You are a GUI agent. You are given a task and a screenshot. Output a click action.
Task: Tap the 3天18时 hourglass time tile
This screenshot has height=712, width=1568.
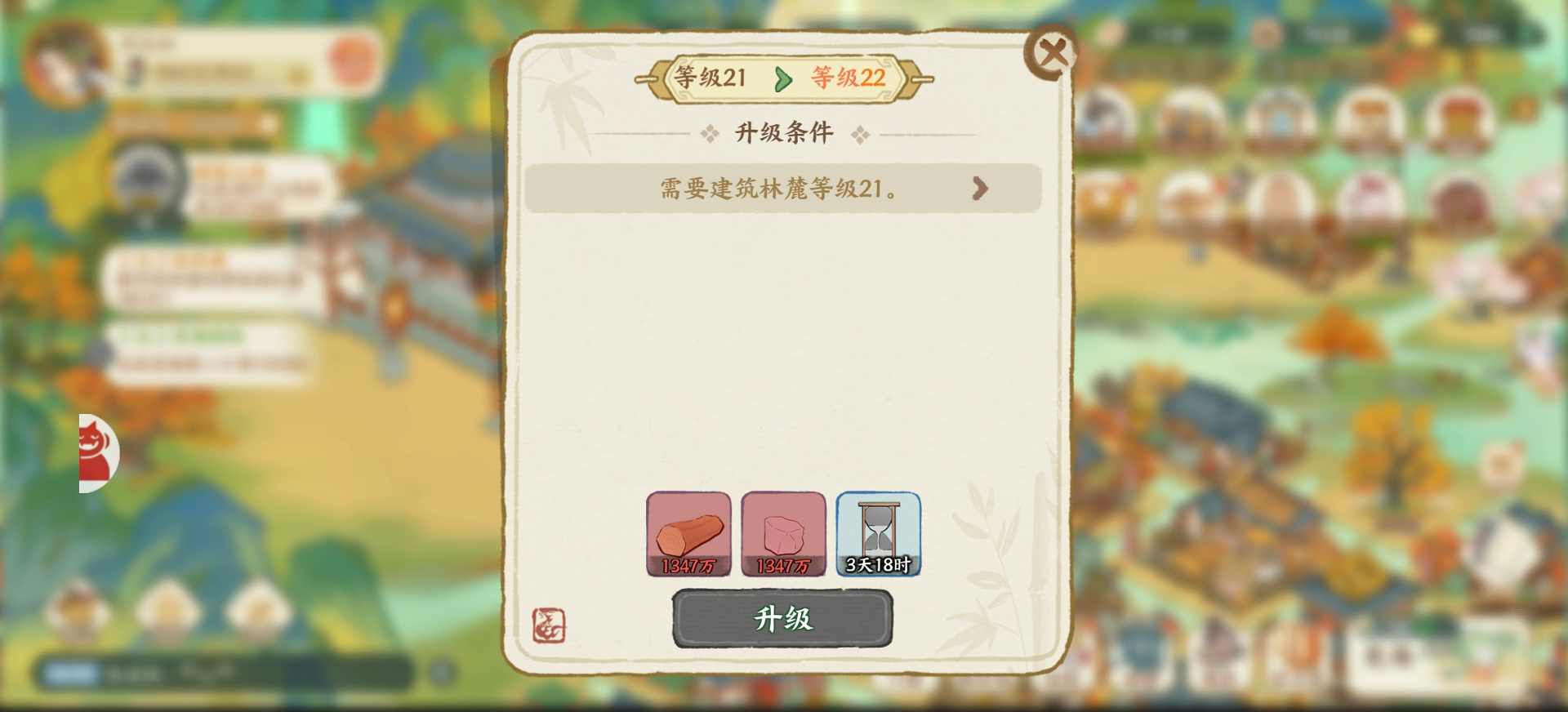tap(878, 534)
